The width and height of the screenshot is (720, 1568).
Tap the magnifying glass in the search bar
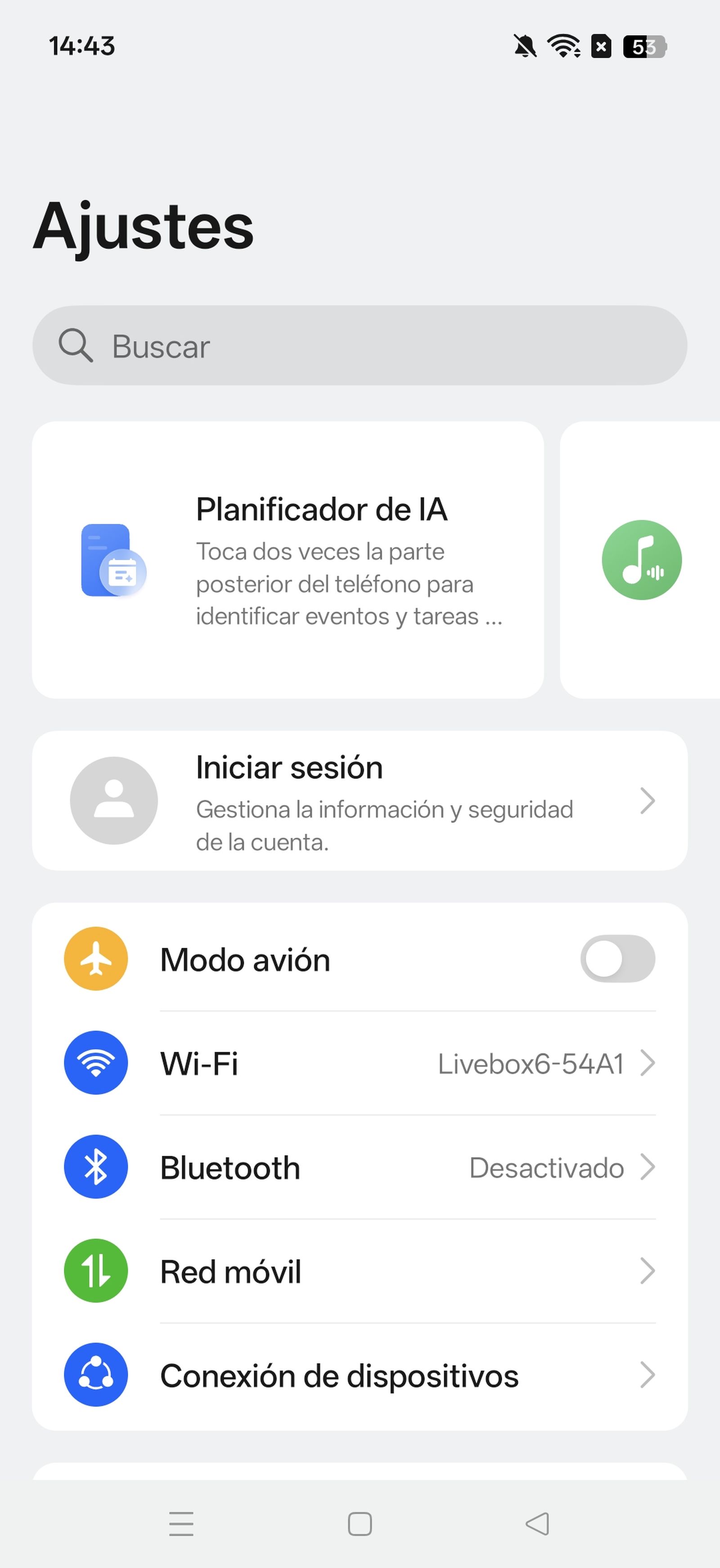pos(76,346)
